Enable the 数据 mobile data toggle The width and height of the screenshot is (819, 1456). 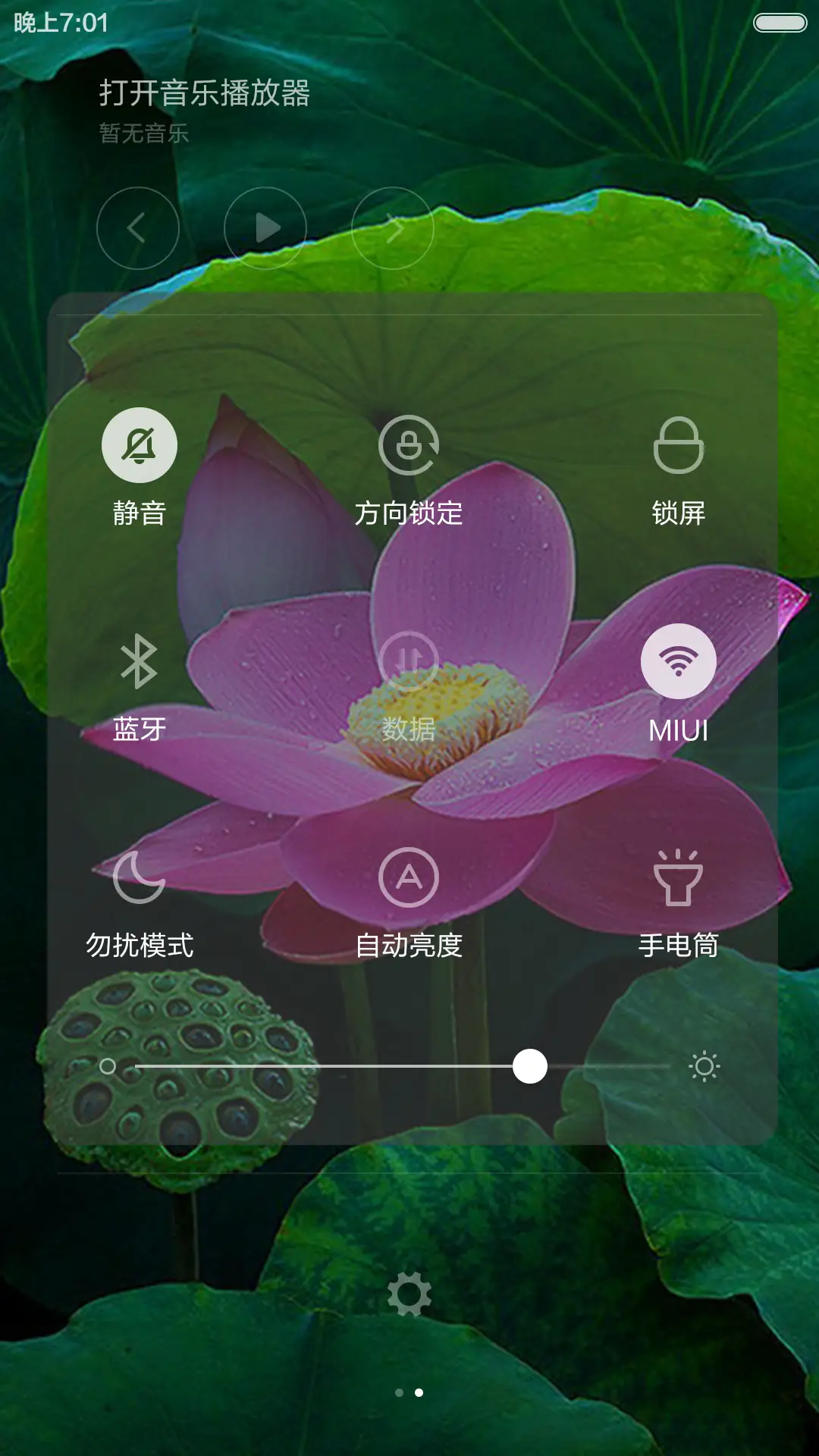tap(409, 661)
